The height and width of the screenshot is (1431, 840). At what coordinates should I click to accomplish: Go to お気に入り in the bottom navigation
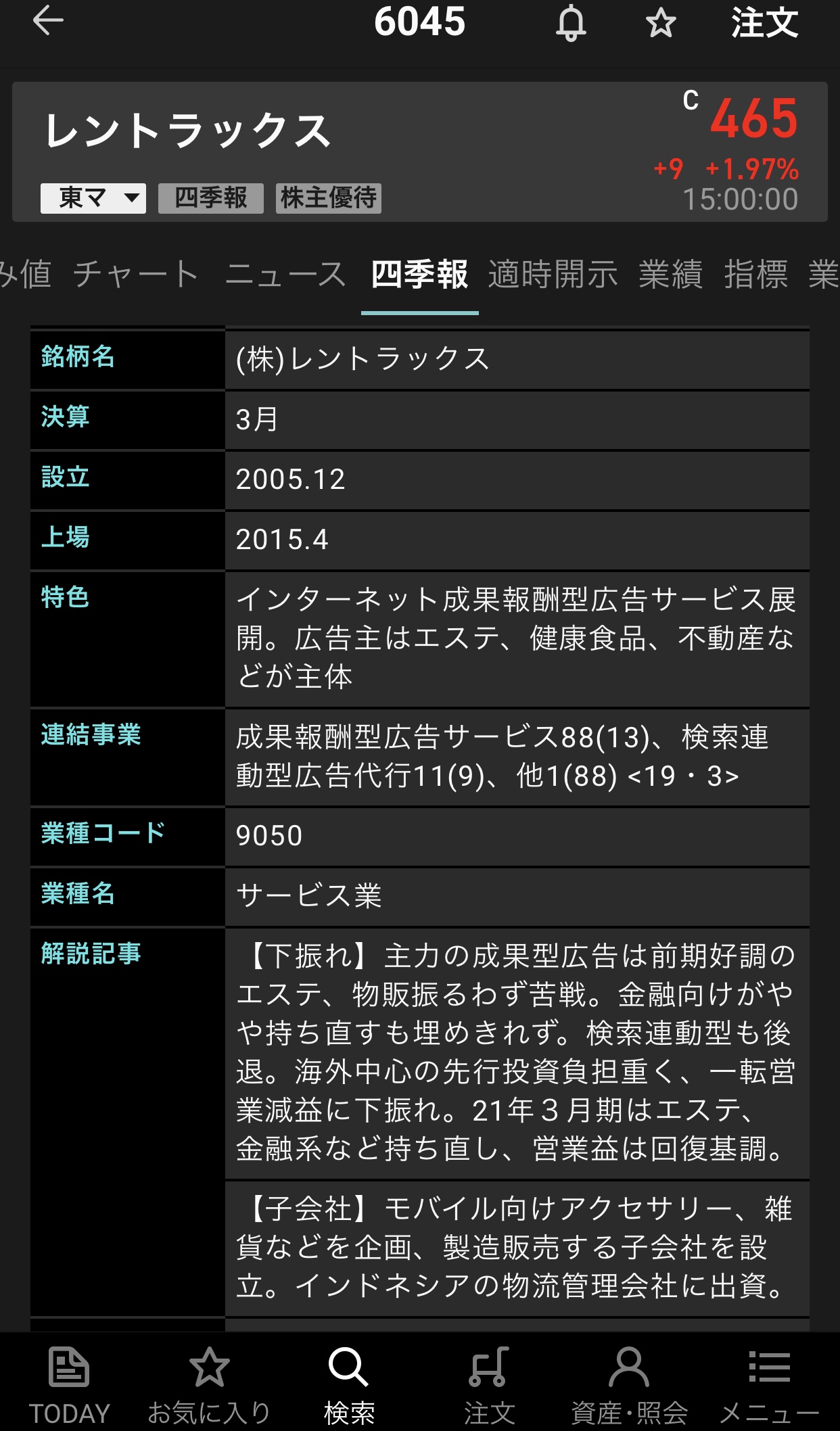(209, 1384)
